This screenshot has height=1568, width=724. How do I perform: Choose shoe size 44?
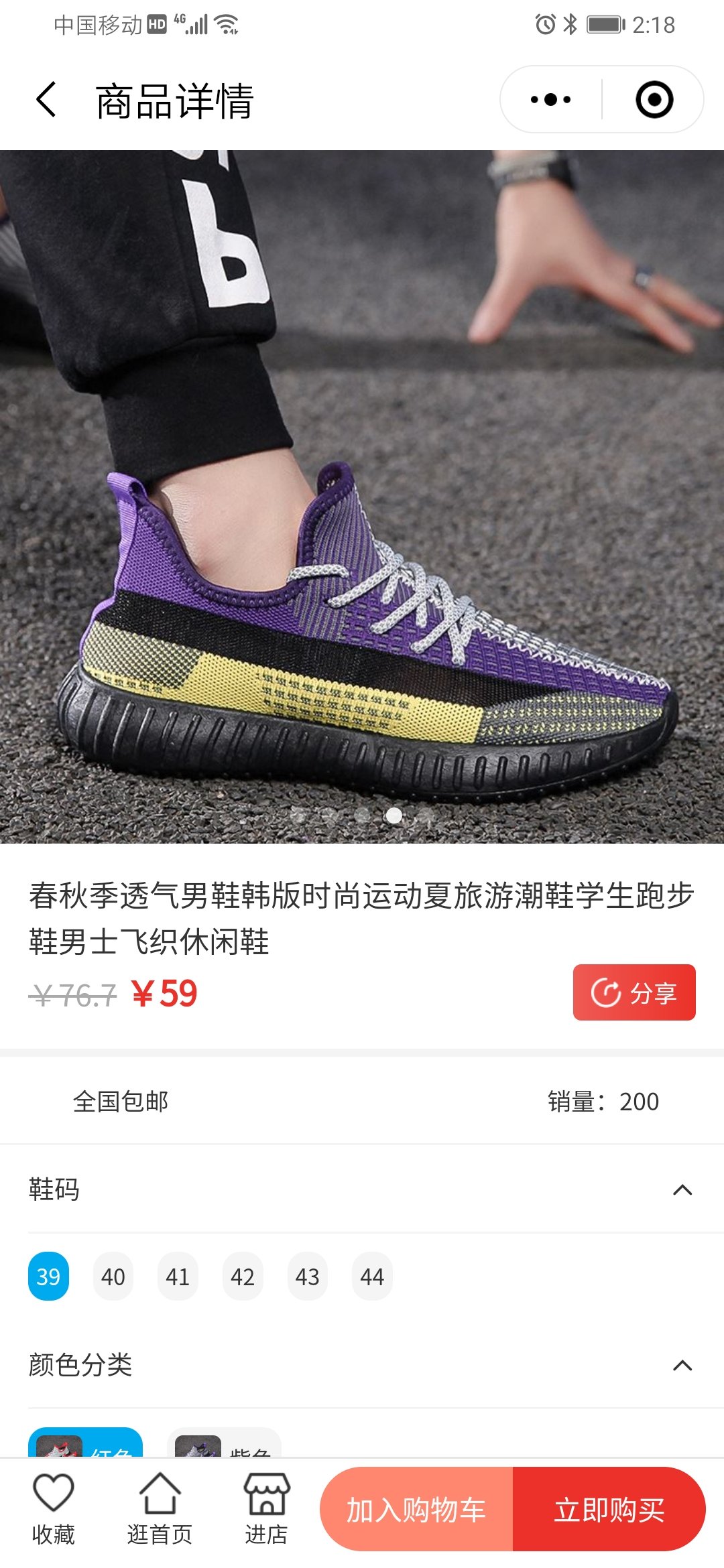372,1277
